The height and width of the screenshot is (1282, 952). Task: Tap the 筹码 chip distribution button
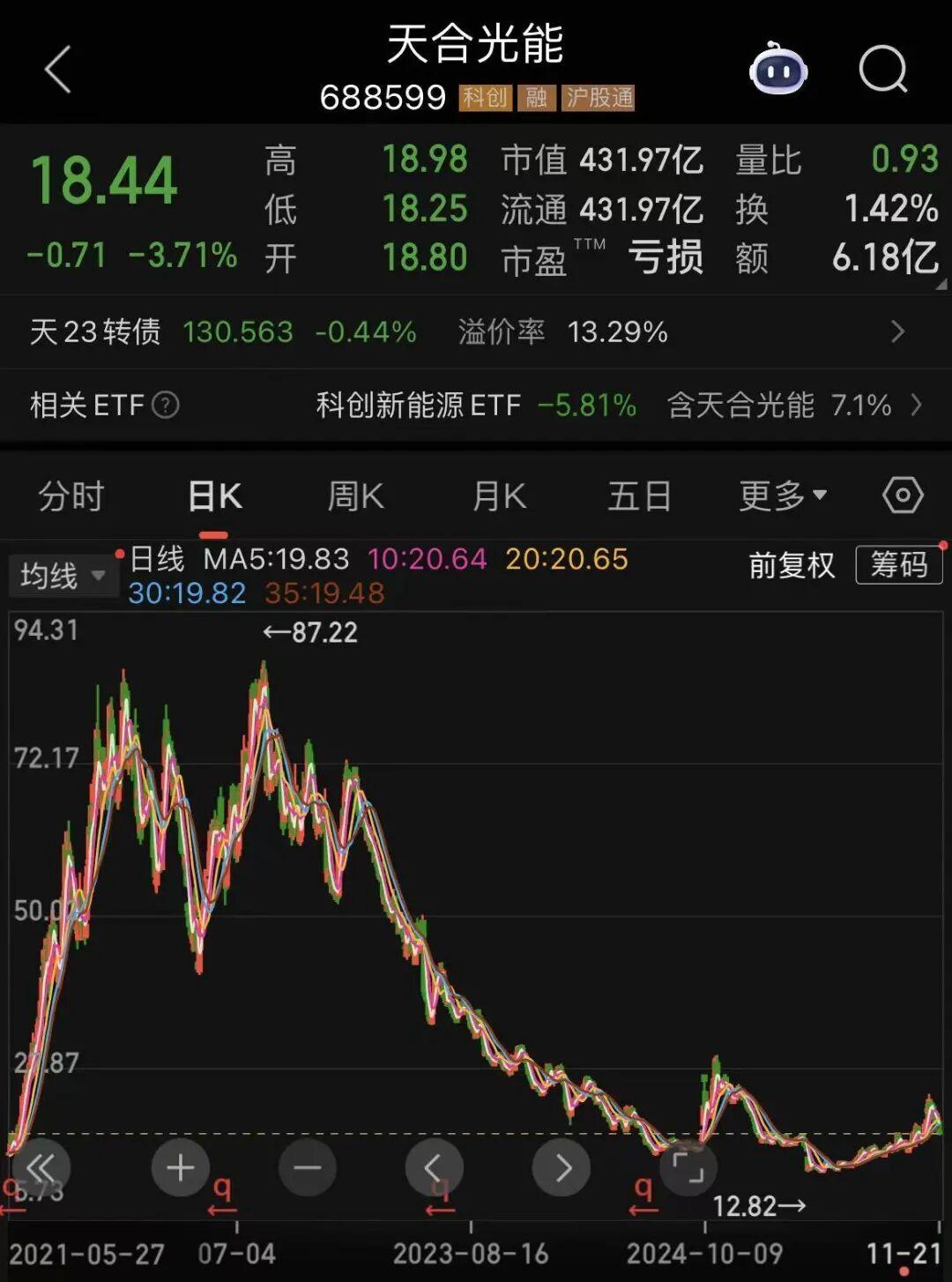click(x=898, y=565)
